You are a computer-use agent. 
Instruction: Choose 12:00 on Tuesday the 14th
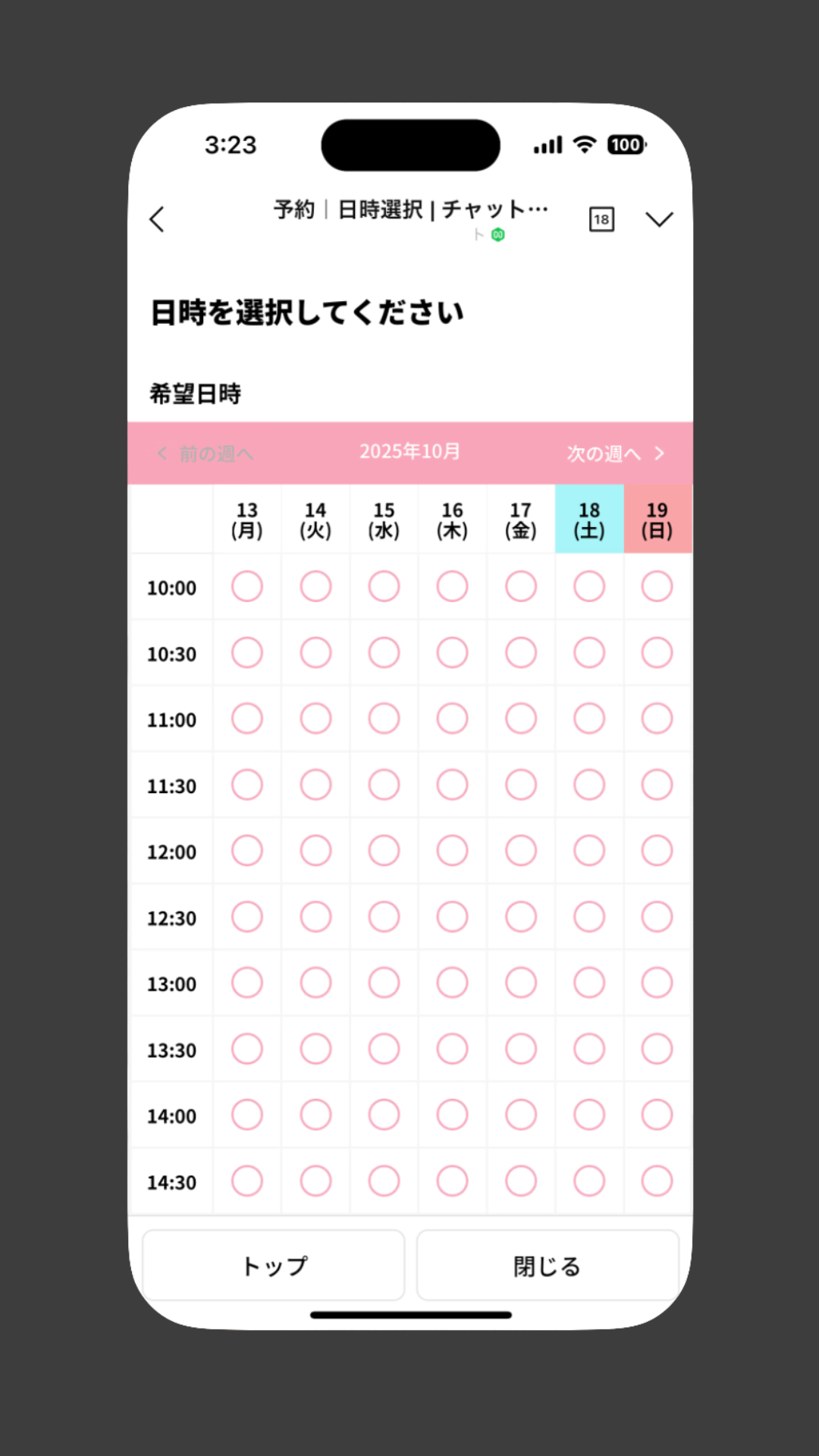click(315, 851)
